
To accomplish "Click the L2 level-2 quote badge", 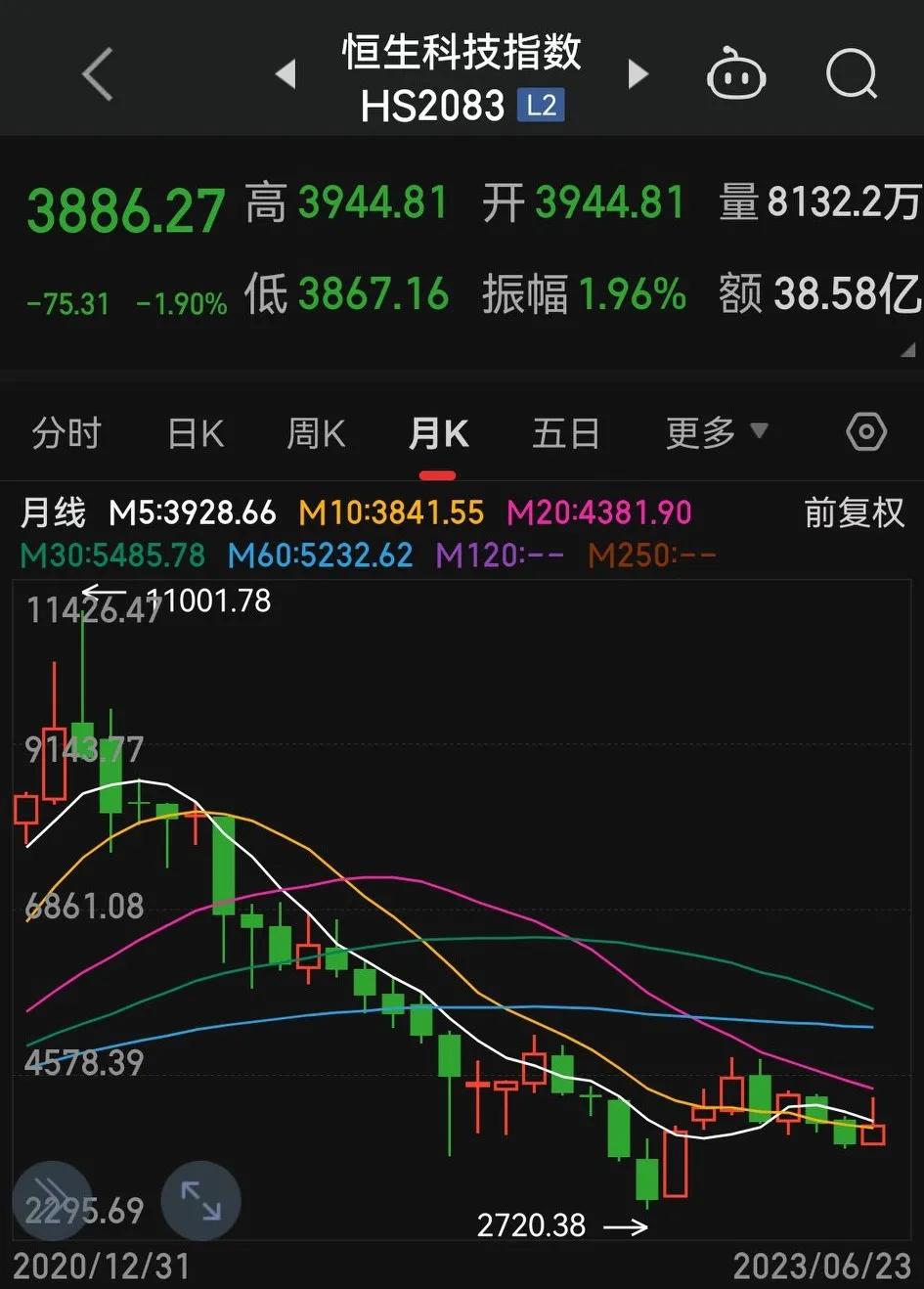I will pos(540,106).
